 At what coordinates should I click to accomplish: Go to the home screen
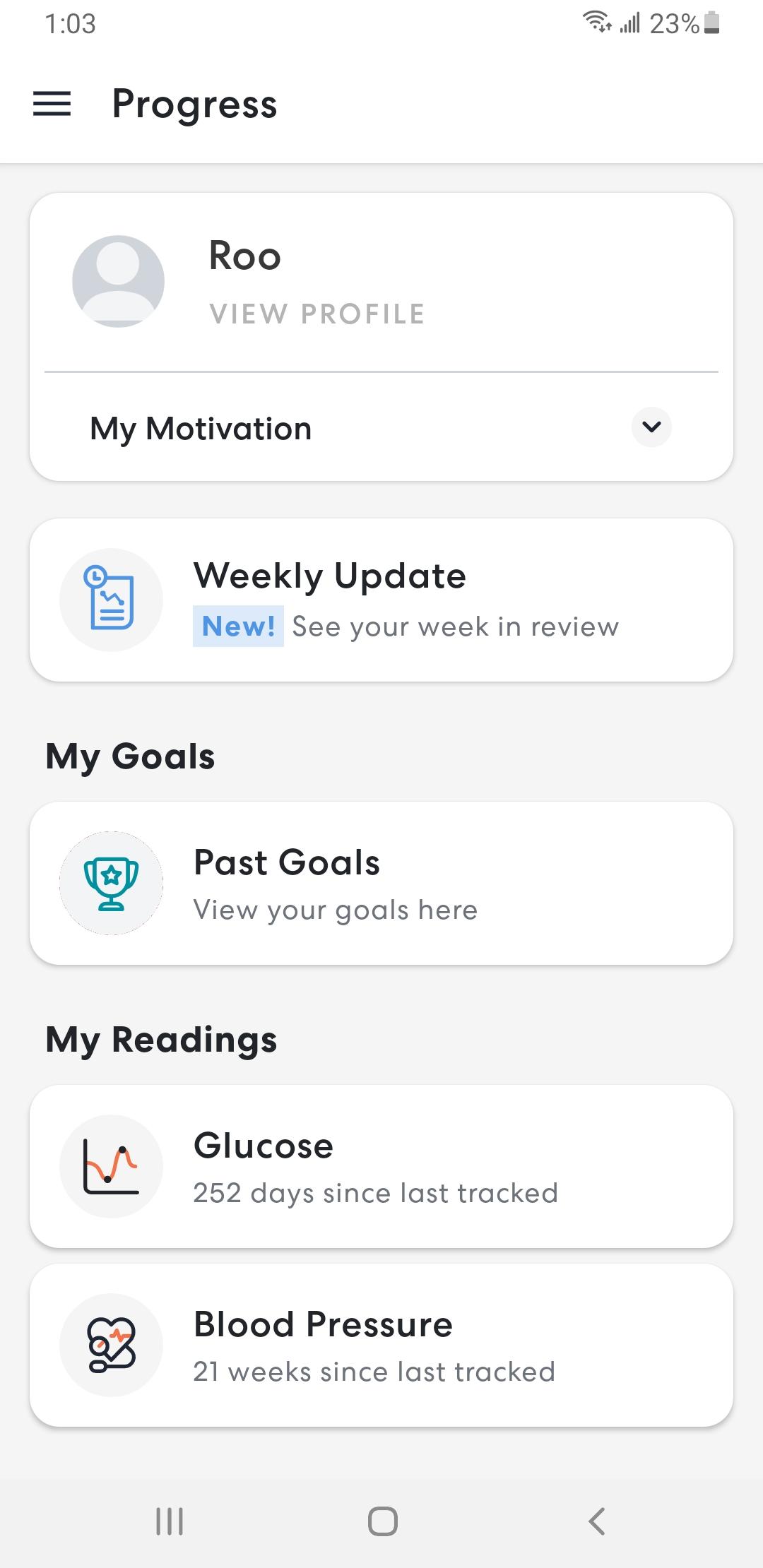click(382, 1521)
